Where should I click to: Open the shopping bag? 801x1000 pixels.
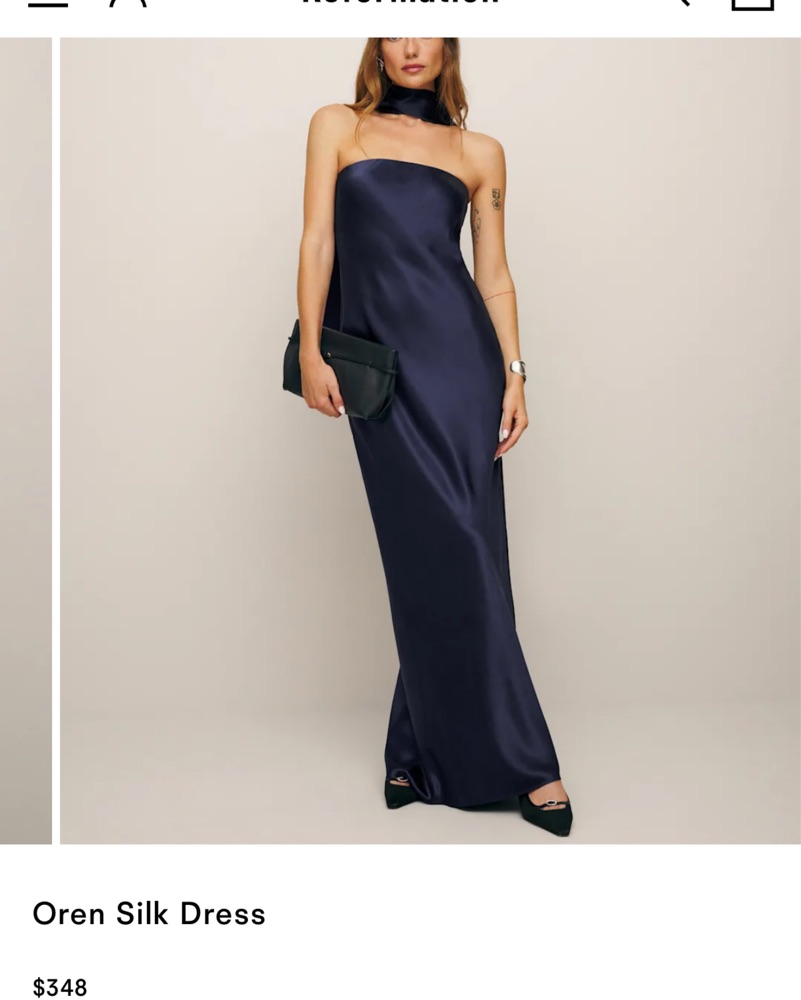point(752,3)
